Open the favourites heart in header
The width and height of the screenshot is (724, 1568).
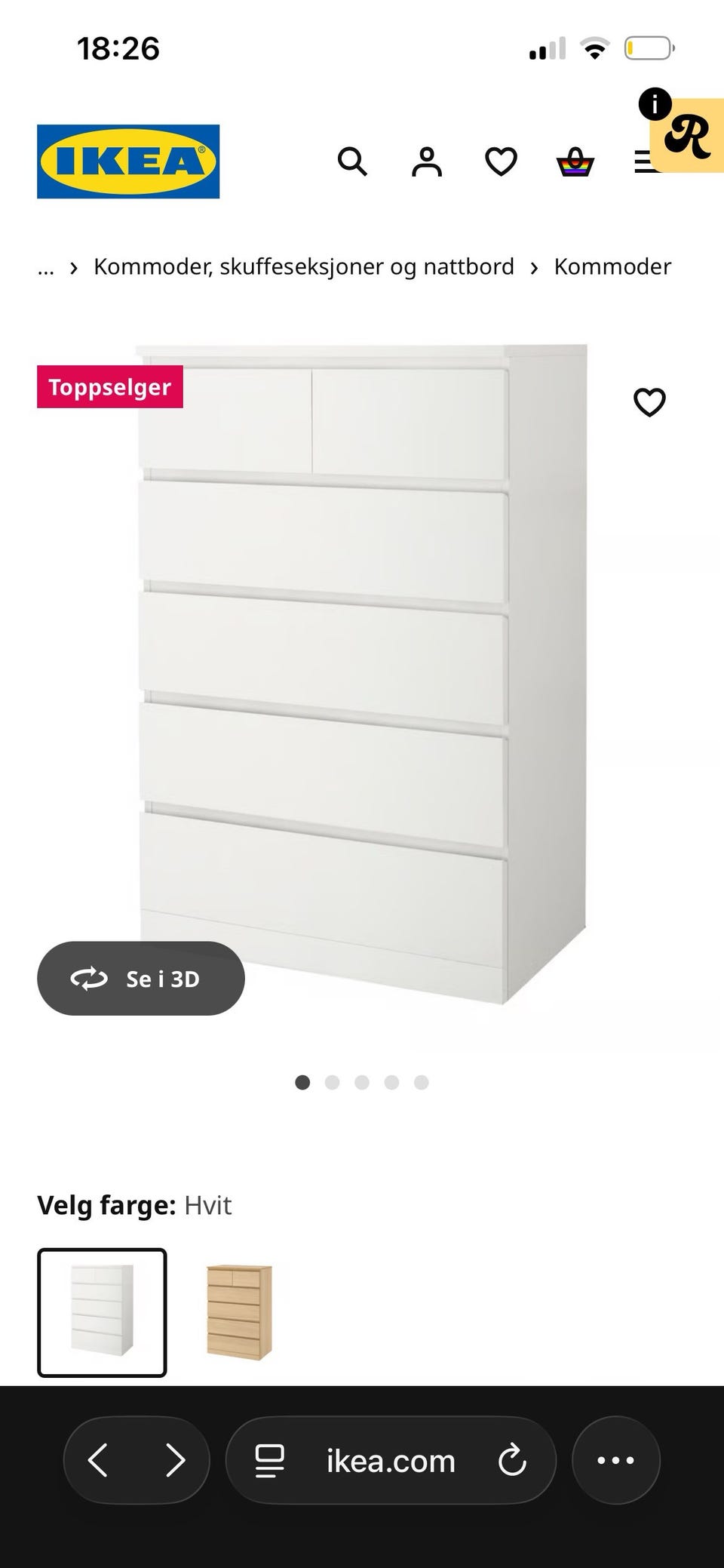coord(501,161)
